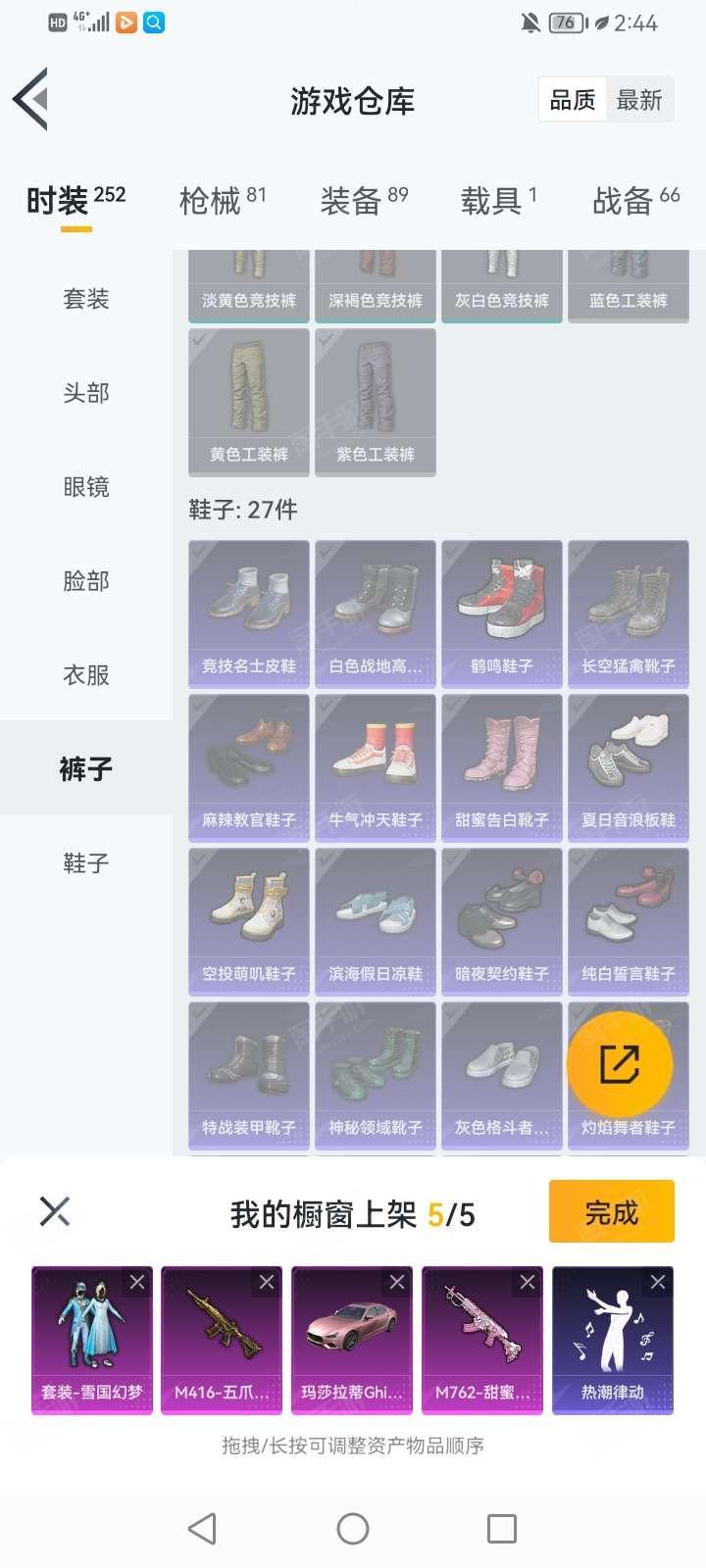Tap the orange floating share button

(x=620, y=1065)
